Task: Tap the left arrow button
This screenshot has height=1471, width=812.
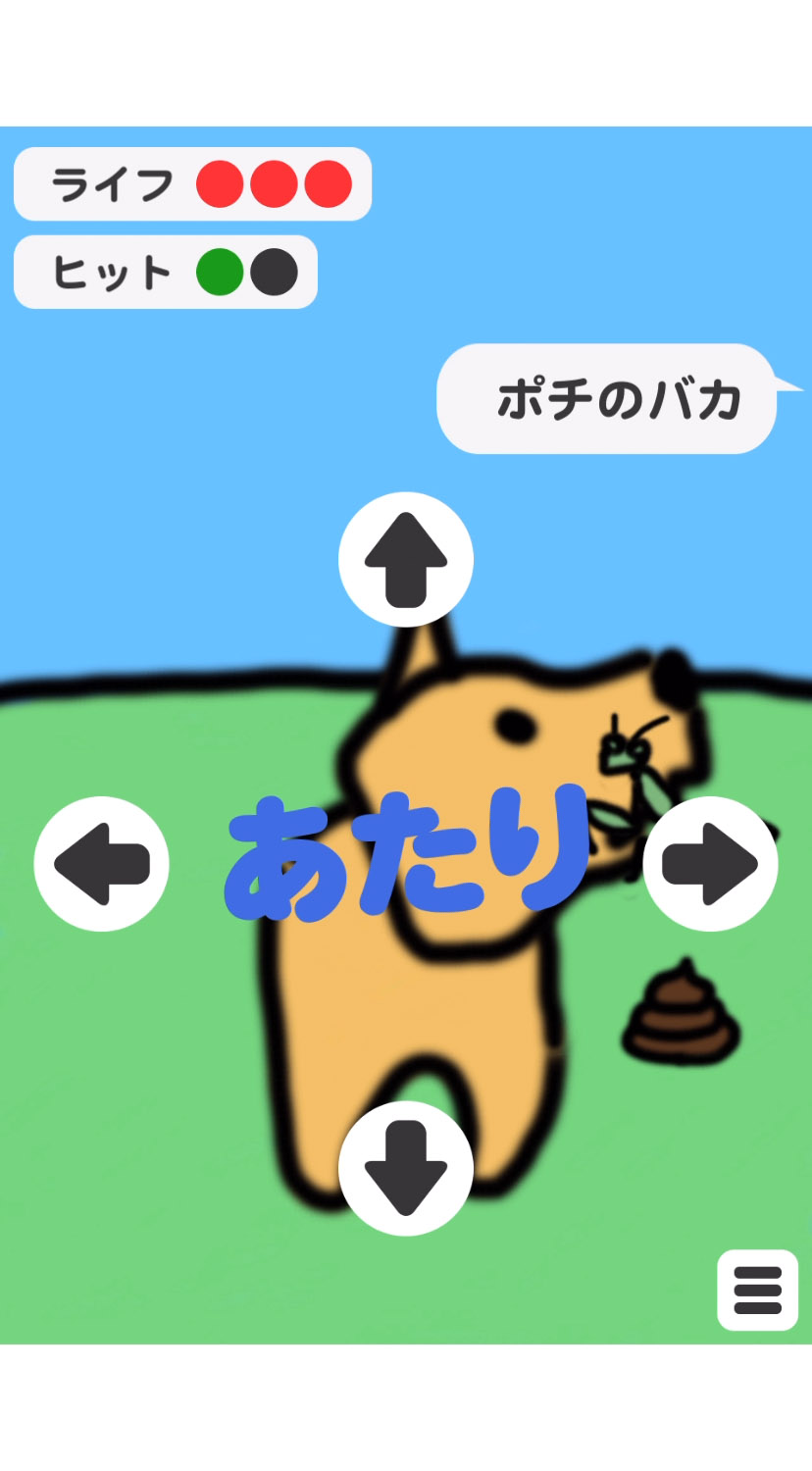Action: (102, 864)
